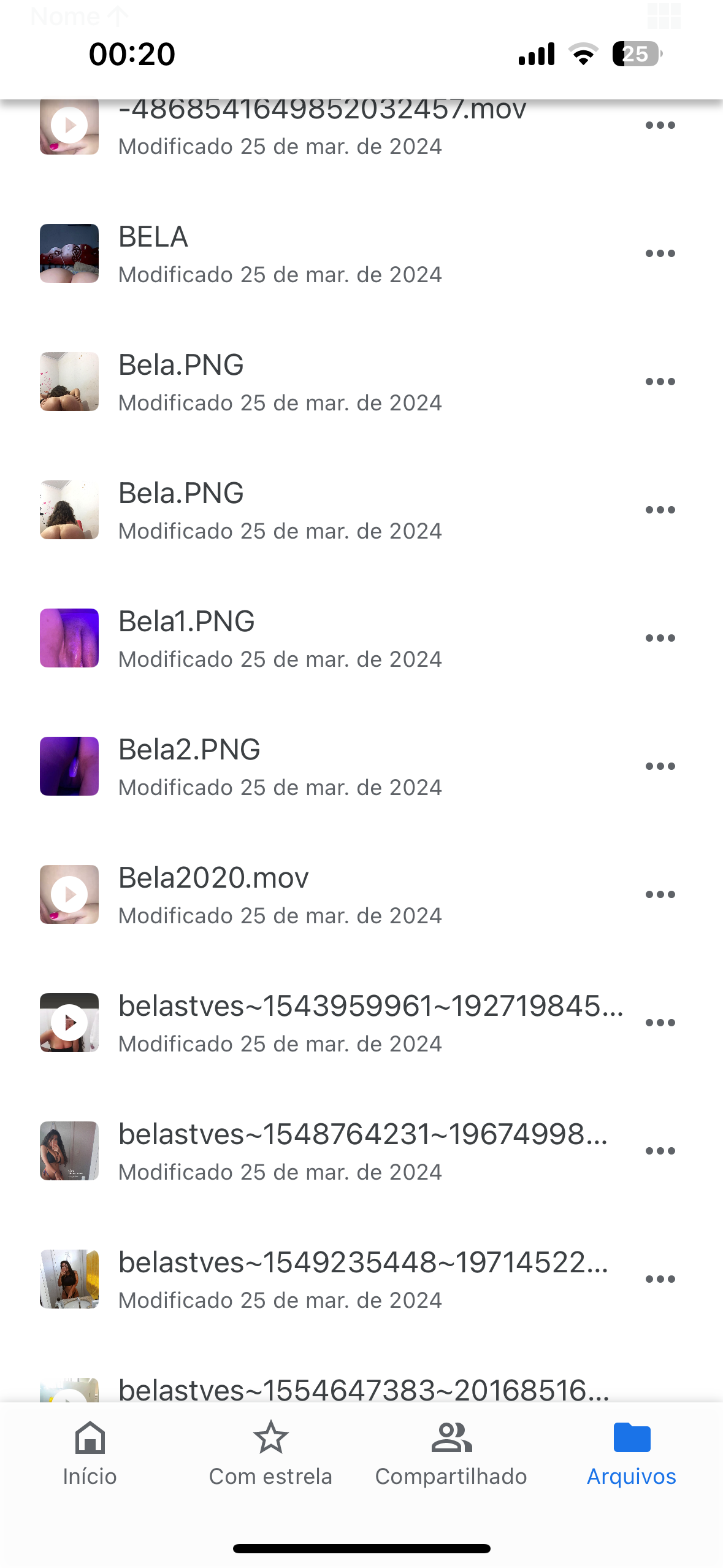The width and height of the screenshot is (723, 1568).
Task: Open the Bela2.PNG file
Action: 279,767
